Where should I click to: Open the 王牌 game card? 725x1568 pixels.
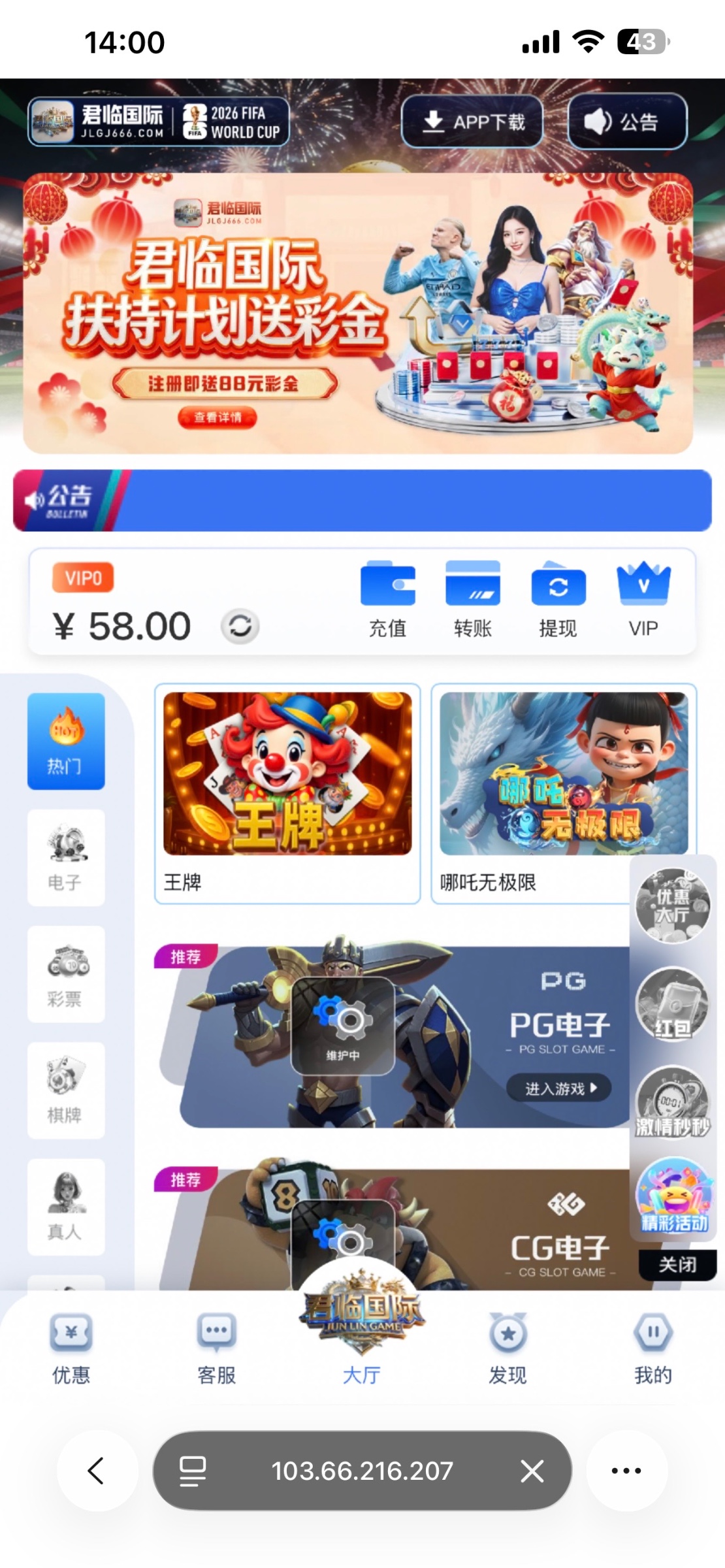[x=287, y=793]
